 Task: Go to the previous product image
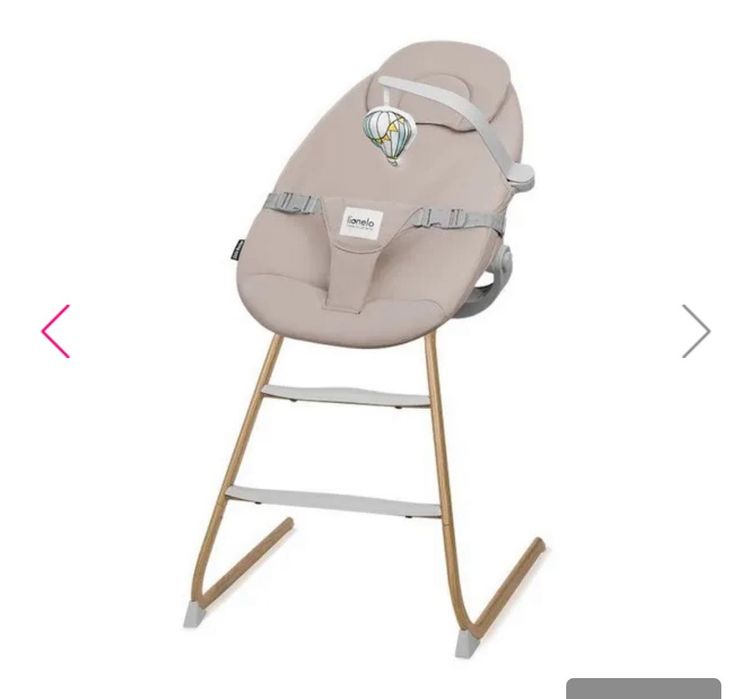point(55,331)
